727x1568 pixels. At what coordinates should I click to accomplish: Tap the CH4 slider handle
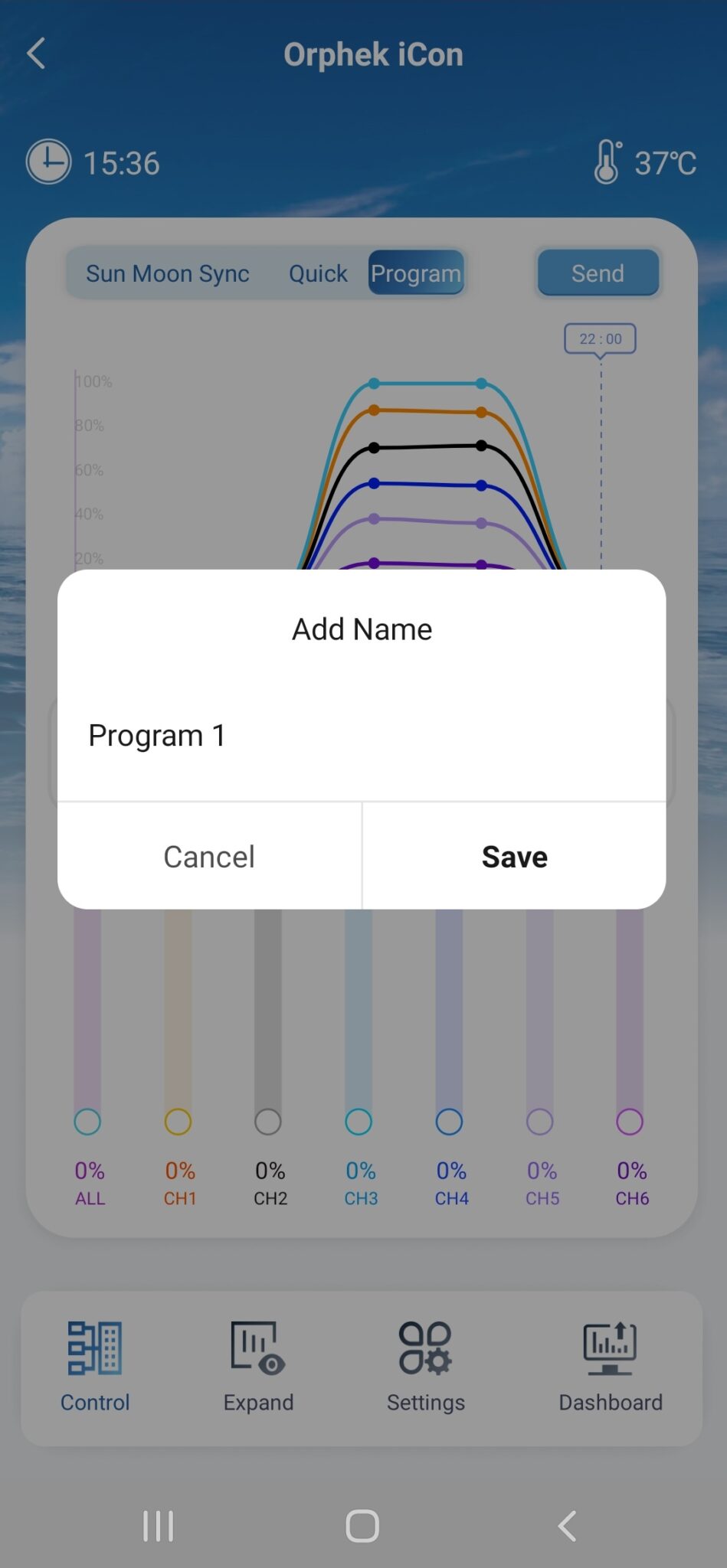pyautogui.click(x=449, y=1122)
